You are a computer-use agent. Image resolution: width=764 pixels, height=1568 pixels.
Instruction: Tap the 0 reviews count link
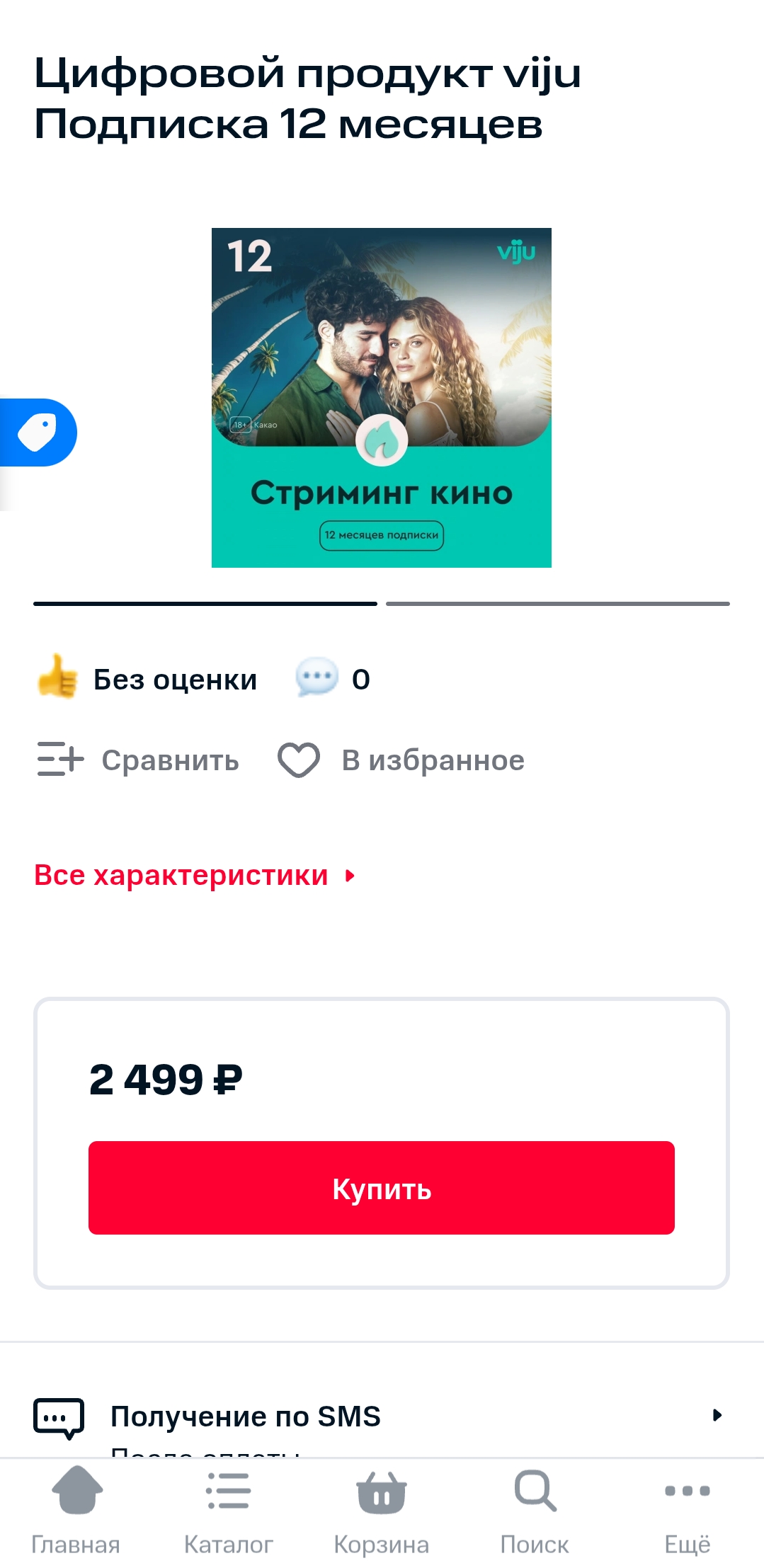pyautogui.click(x=361, y=677)
